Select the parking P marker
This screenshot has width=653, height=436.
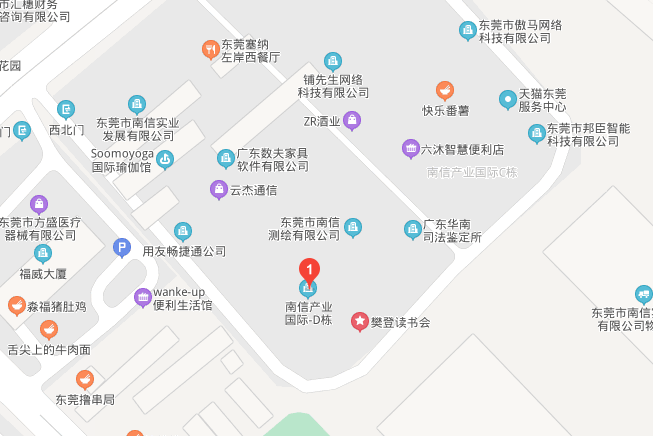[x=121, y=248]
